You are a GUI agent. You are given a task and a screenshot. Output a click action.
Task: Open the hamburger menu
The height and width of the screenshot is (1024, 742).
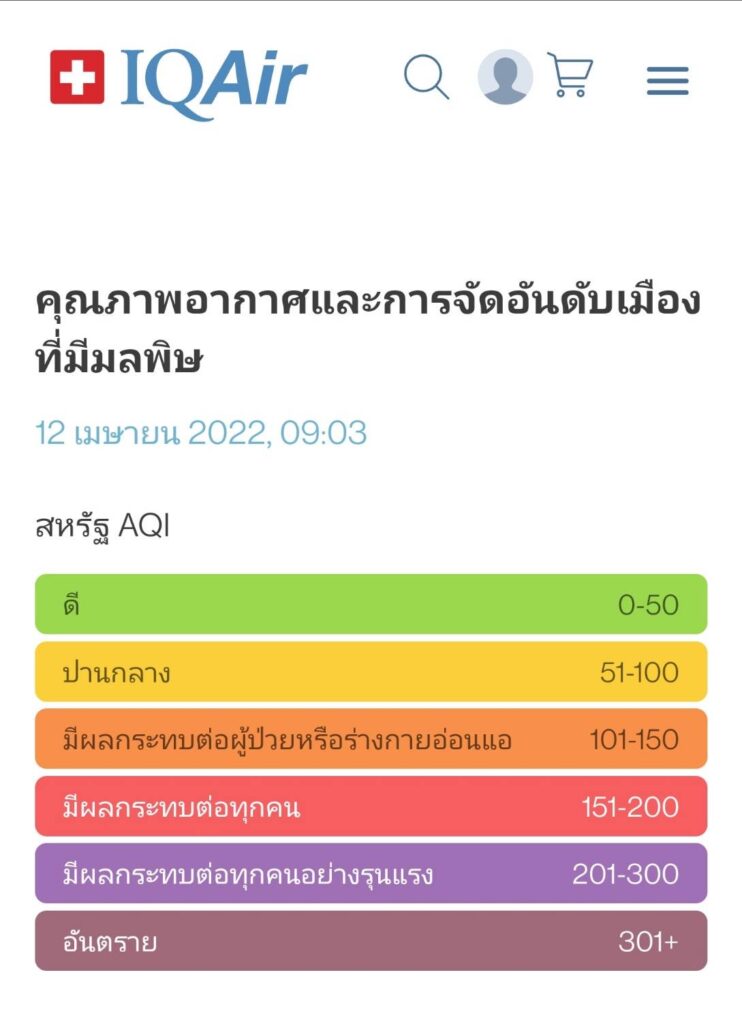coord(667,81)
